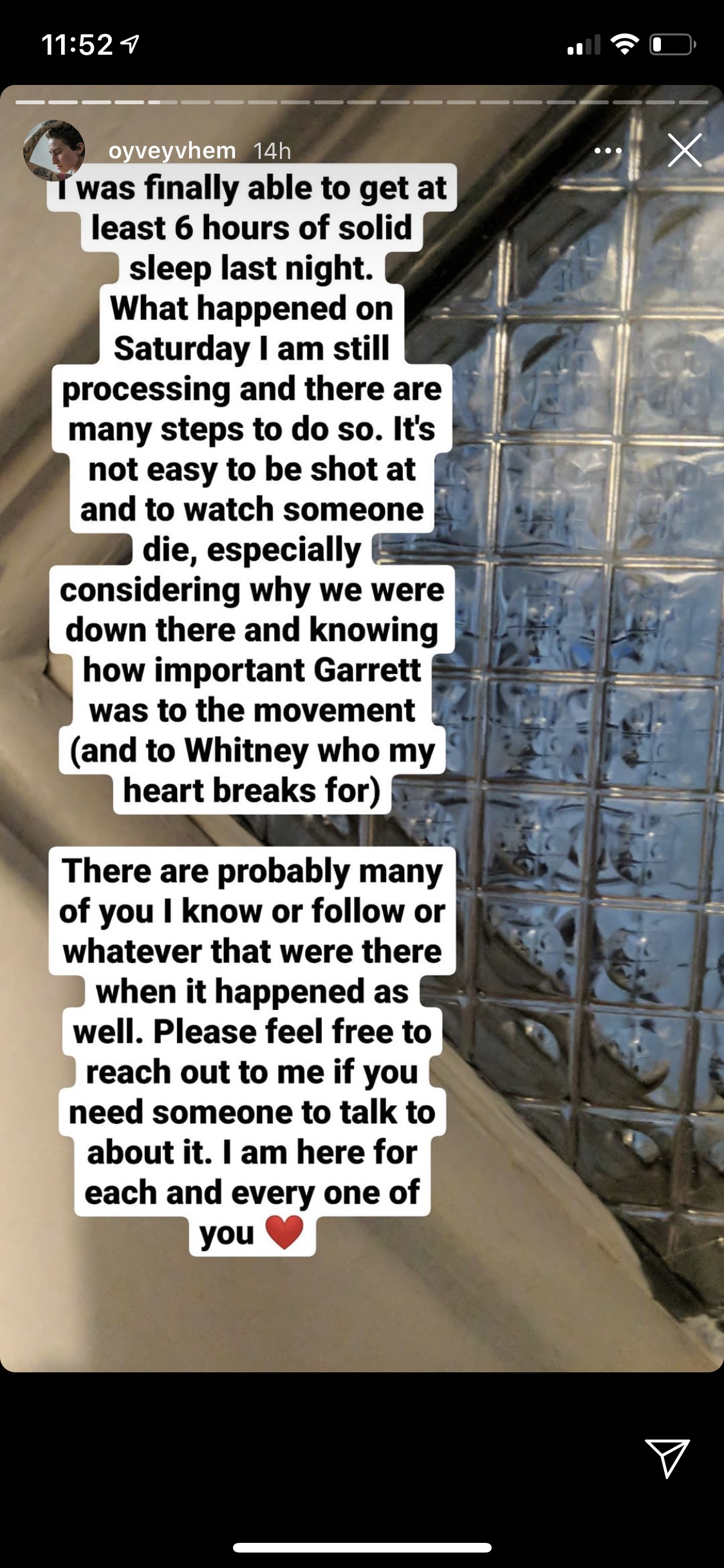Open oyveyvhem's profile picture
The width and height of the screenshot is (724, 1568).
54,151
